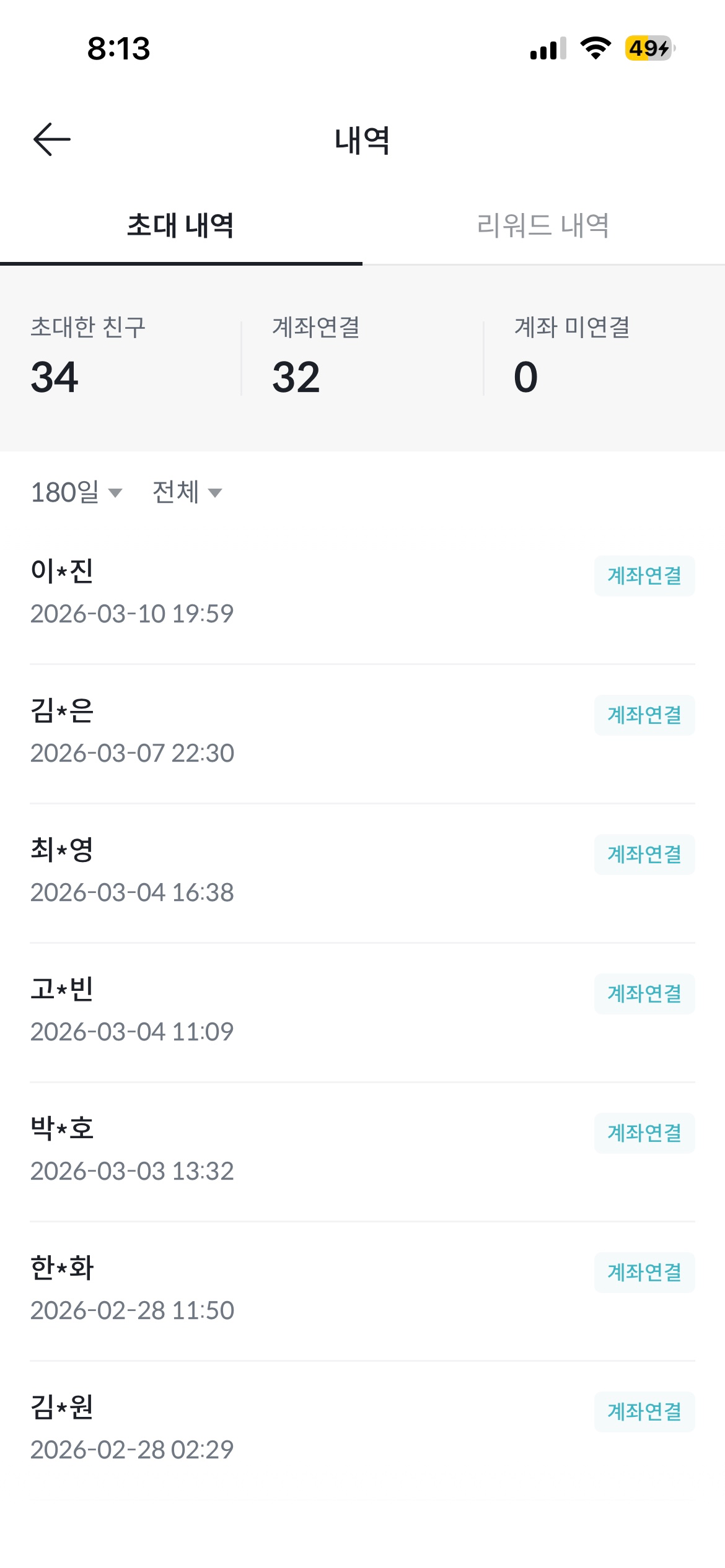This screenshot has width=725, height=1568.
Task: Tap the 계좌연결 badge next to 박*호
Action: click(x=644, y=1133)
